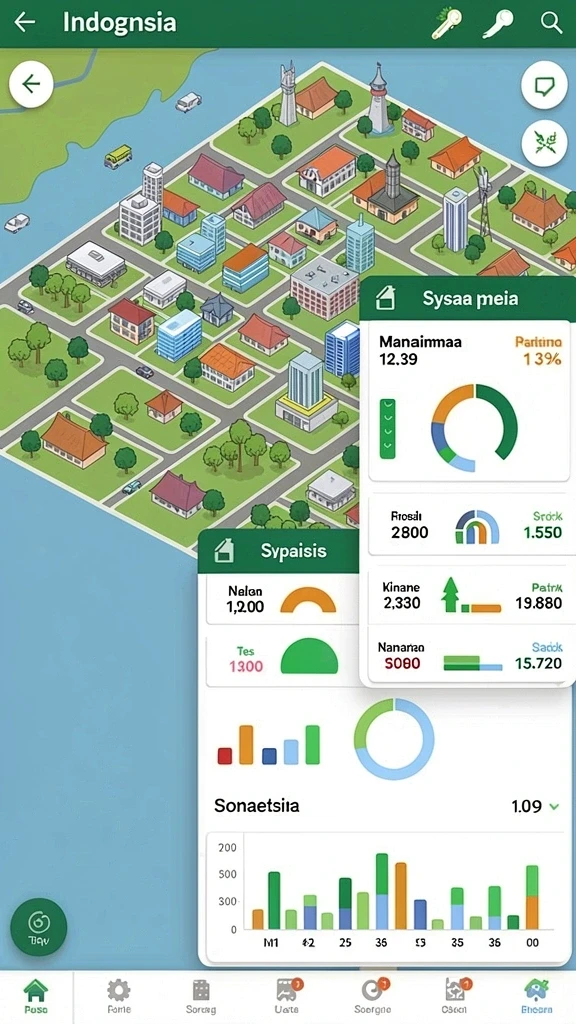The image size is (576, 1024).
Task: Switch to the Sorerg tab
Action: (x=201, y=997)
